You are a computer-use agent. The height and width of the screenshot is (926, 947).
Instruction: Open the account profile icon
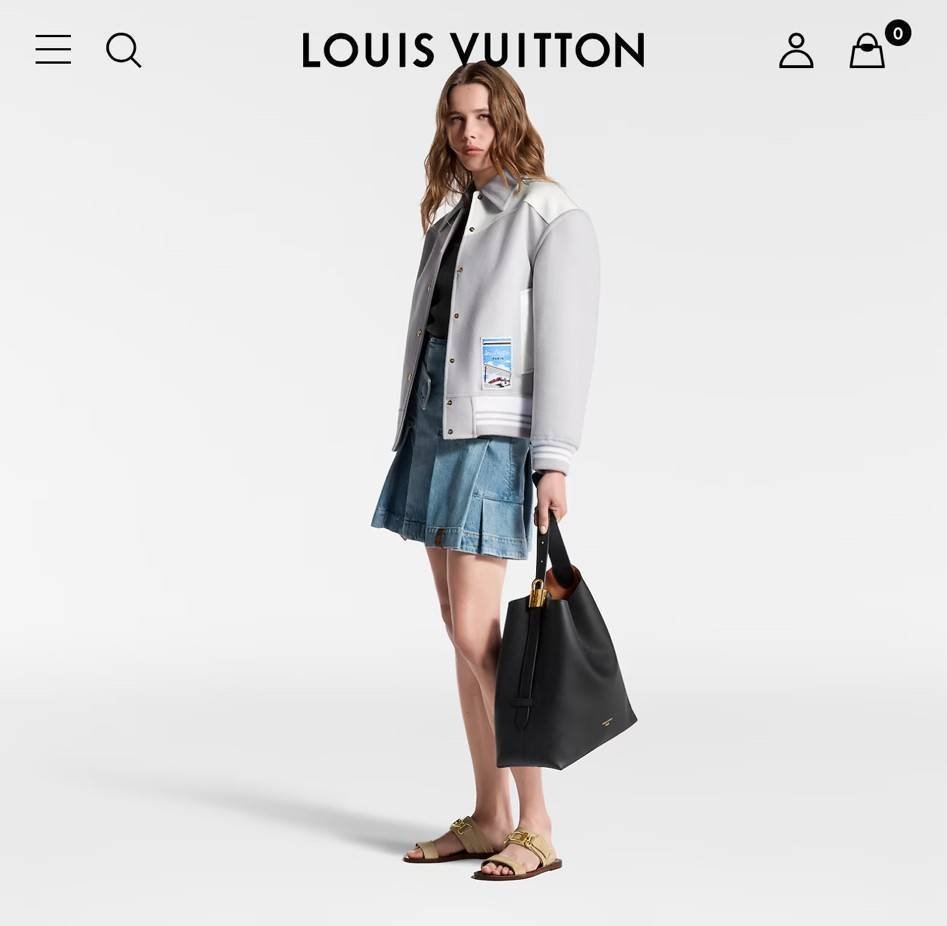pyautogui.click(x=796, y=50)
